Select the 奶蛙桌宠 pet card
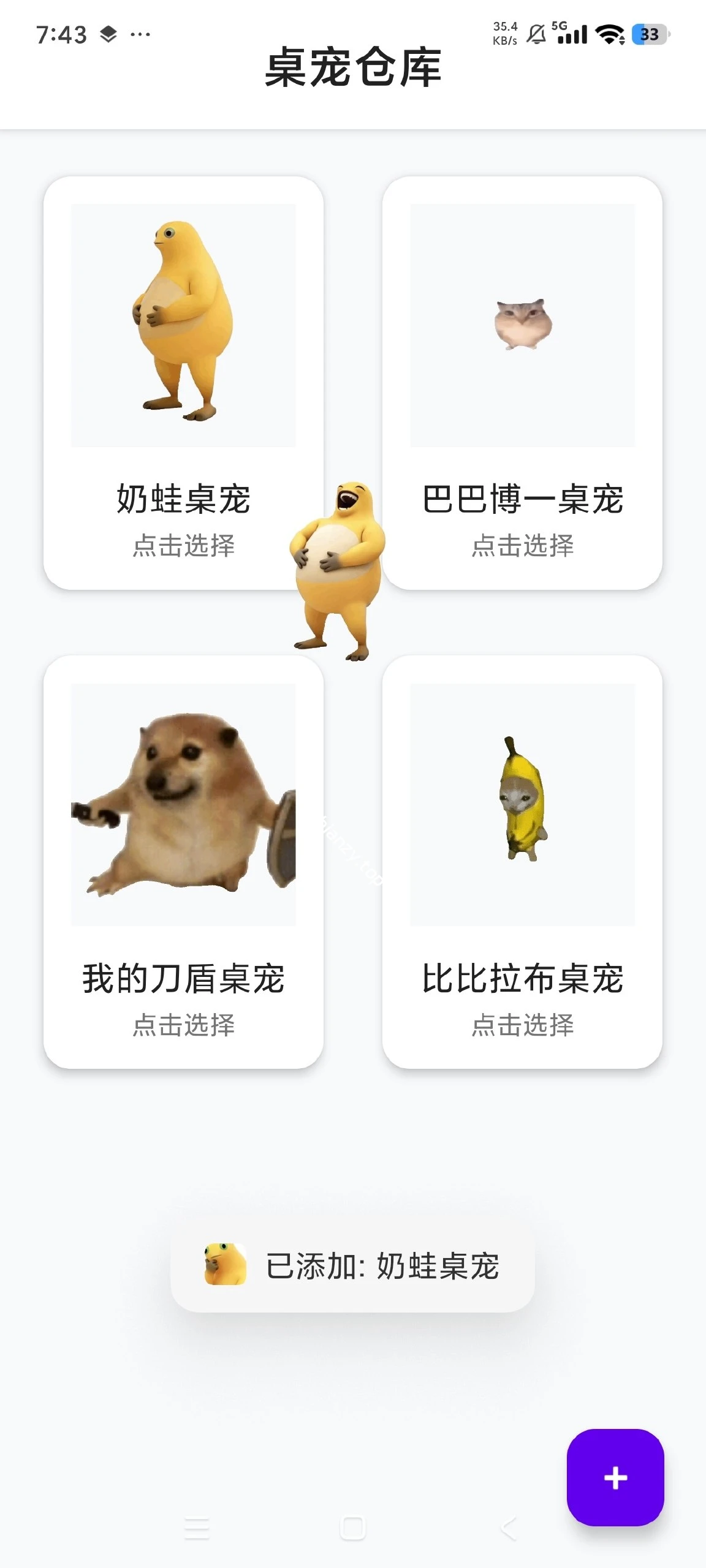This screenshot has height=1568, width=706. 183,383
